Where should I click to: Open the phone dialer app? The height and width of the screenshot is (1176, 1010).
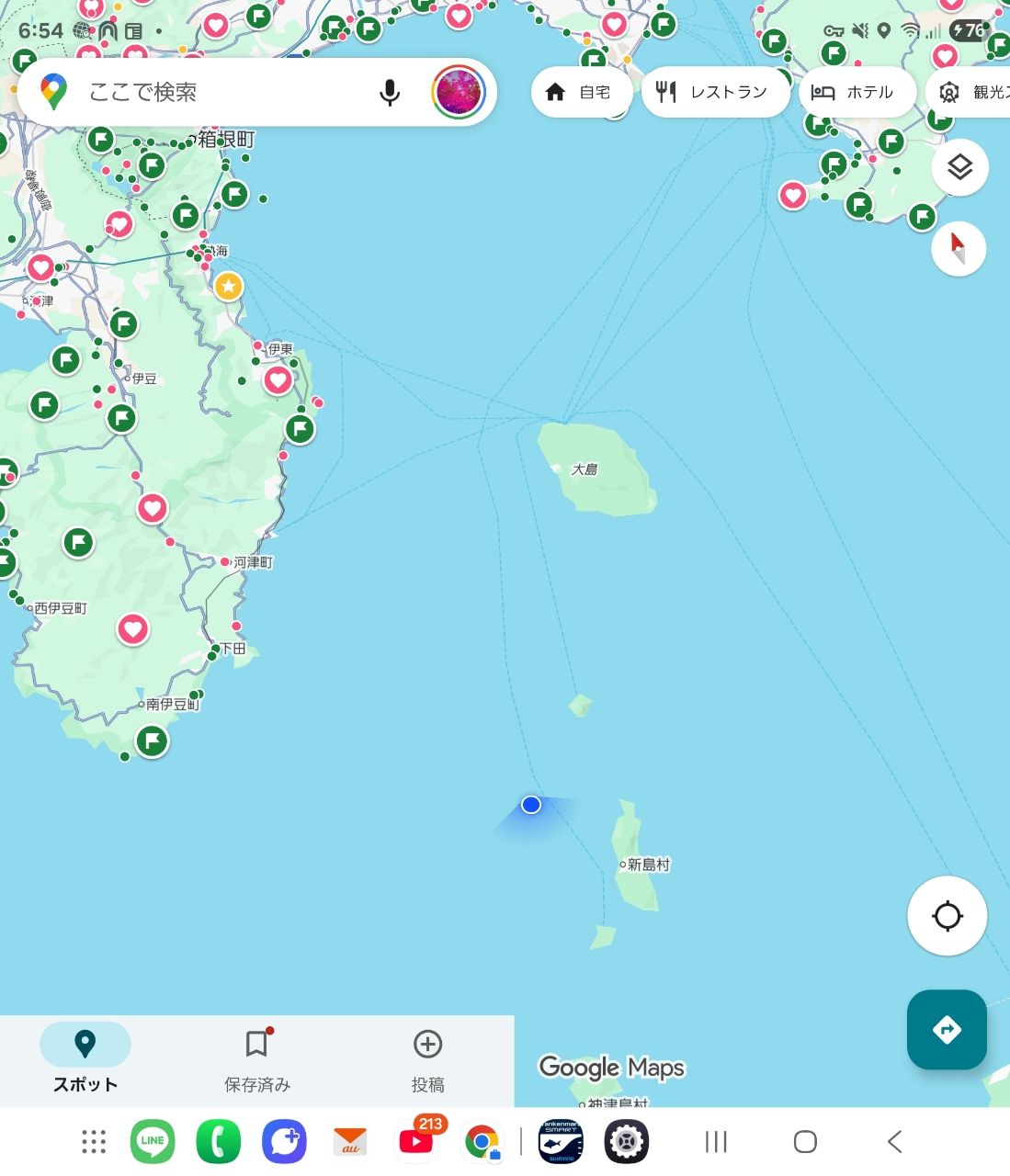(x=219, y=1141)
